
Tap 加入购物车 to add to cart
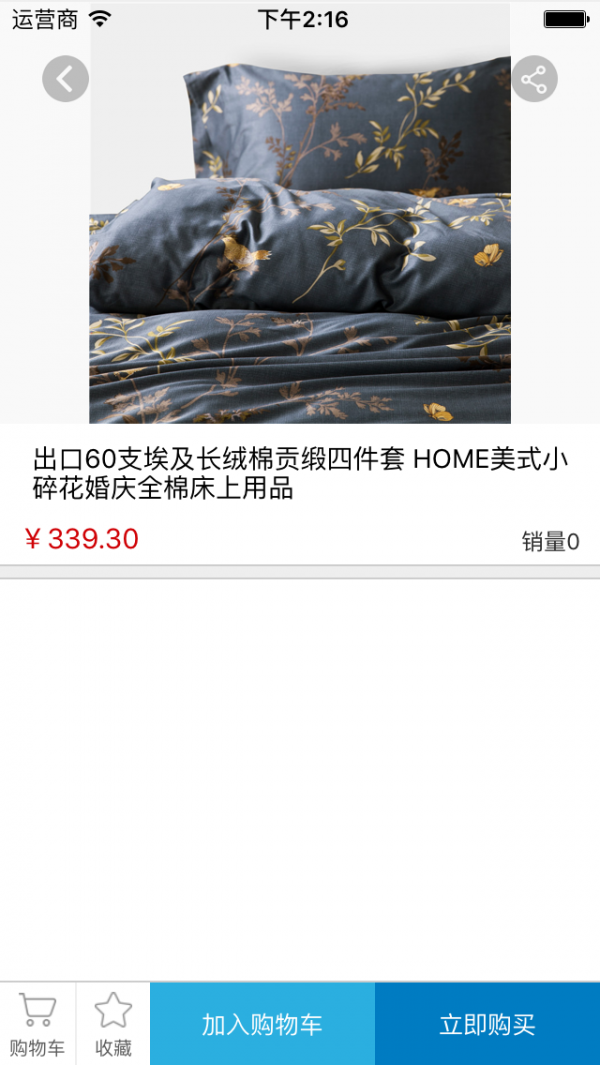tap(262, 1023)
